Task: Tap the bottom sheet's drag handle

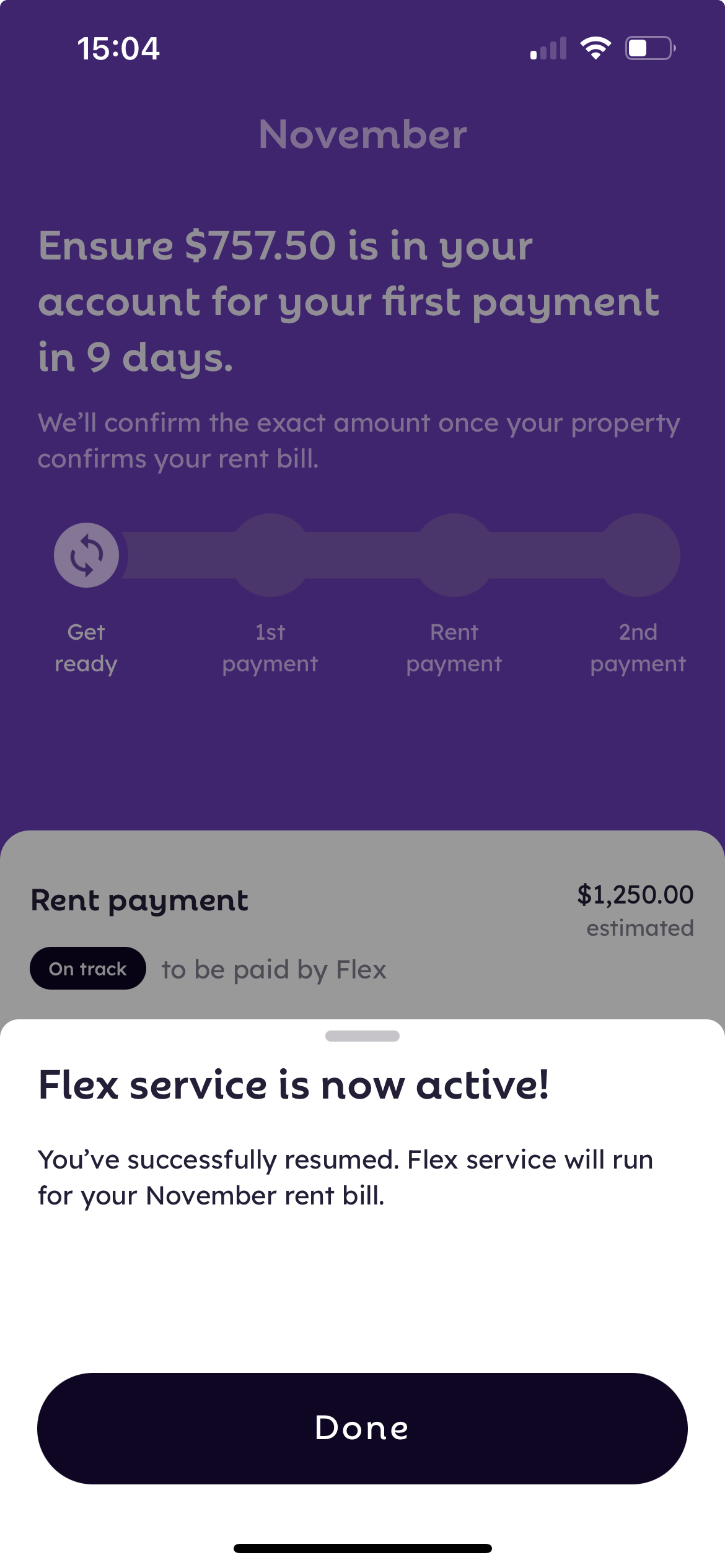Action: pos(362,1036)
